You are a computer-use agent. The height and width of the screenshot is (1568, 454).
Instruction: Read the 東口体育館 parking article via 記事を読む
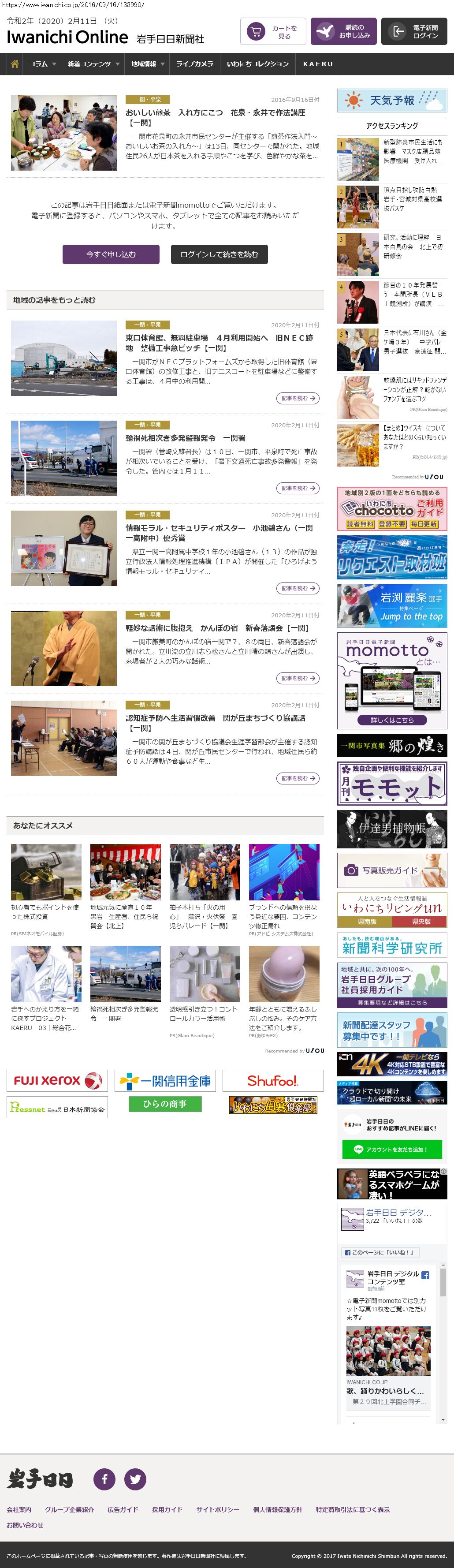tap(298, 398)
